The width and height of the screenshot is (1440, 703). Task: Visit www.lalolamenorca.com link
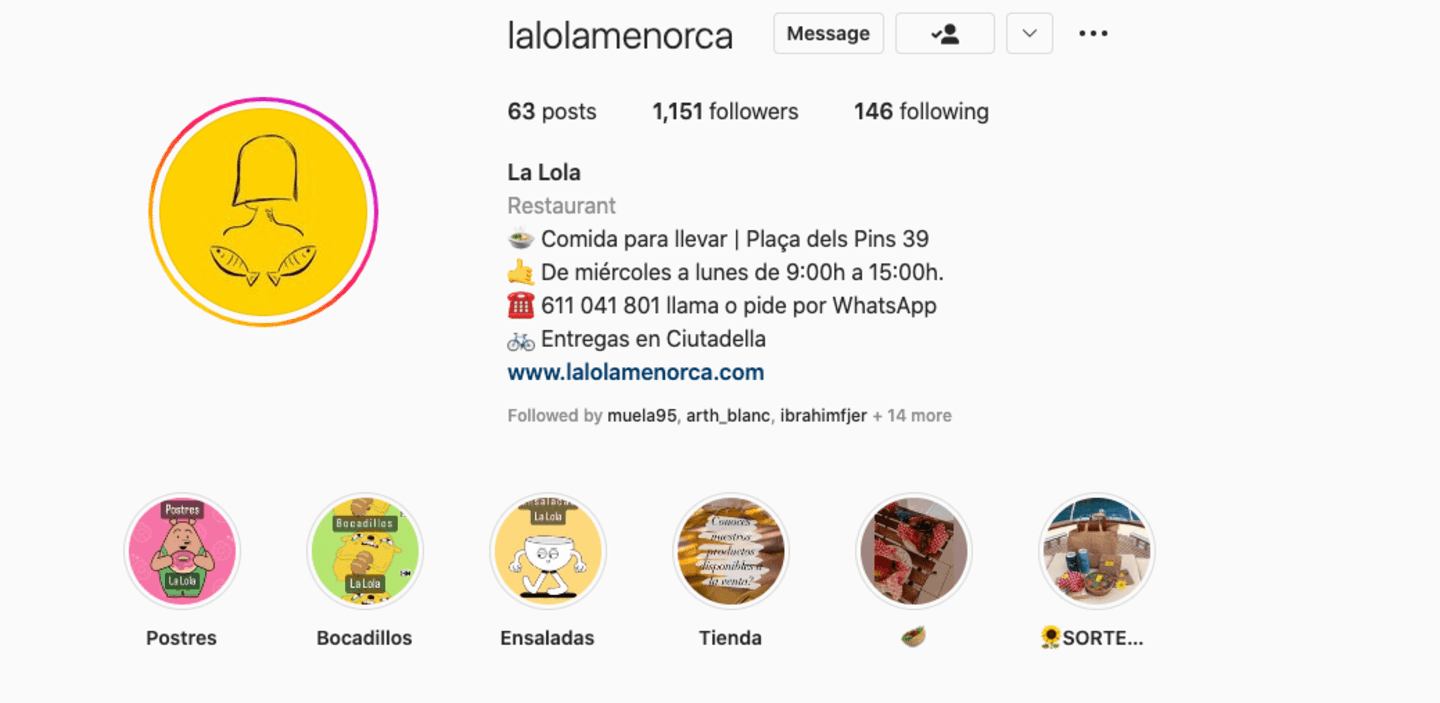635,373
